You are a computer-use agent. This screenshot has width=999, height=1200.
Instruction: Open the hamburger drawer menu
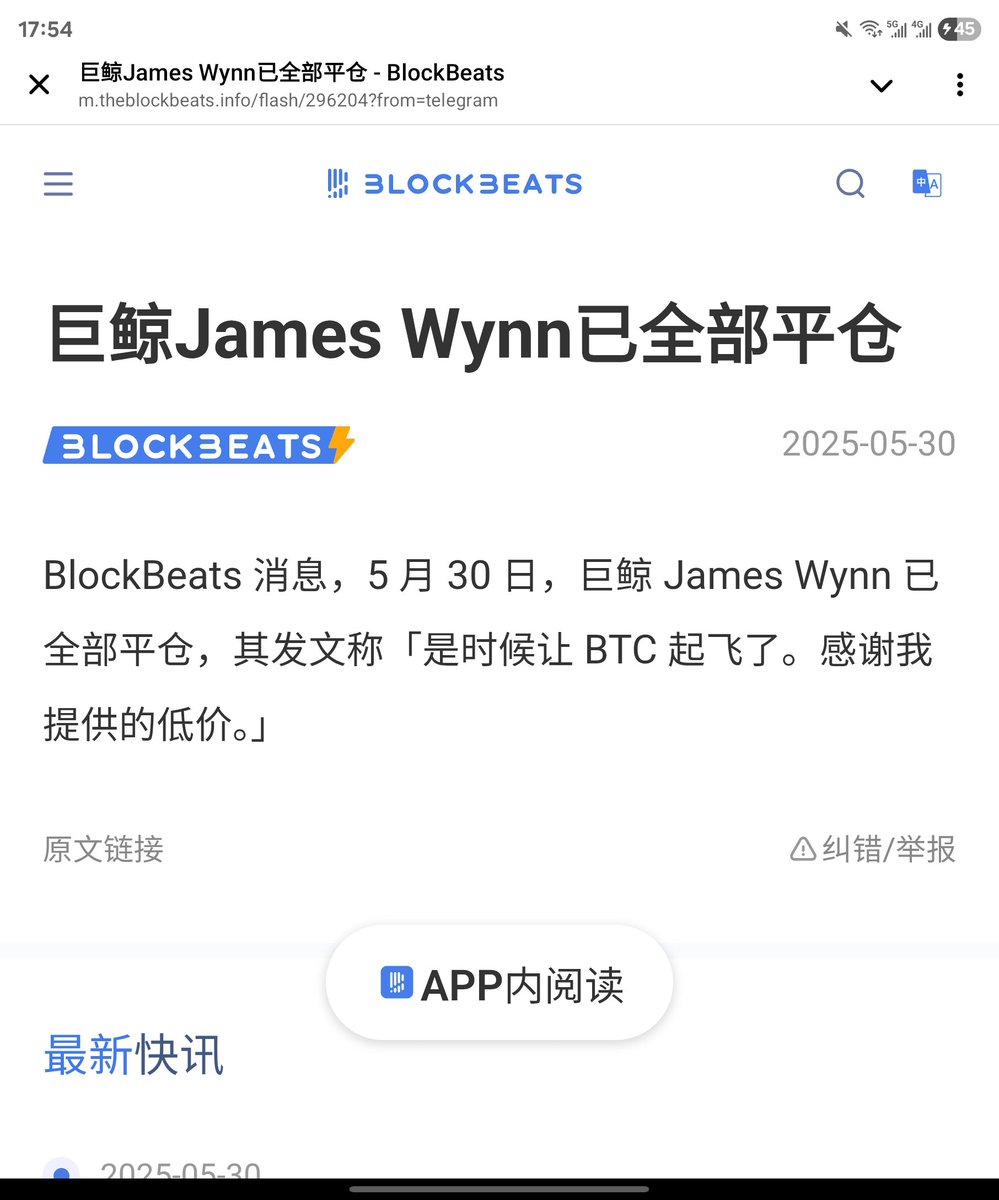(58, 184)
